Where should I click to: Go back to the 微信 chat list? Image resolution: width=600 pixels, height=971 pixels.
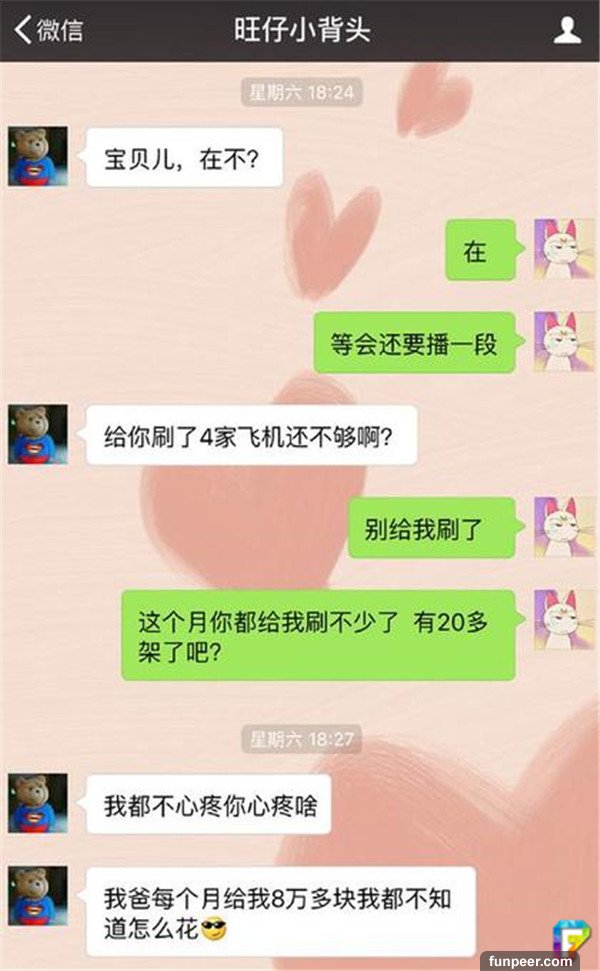point(47,30)
